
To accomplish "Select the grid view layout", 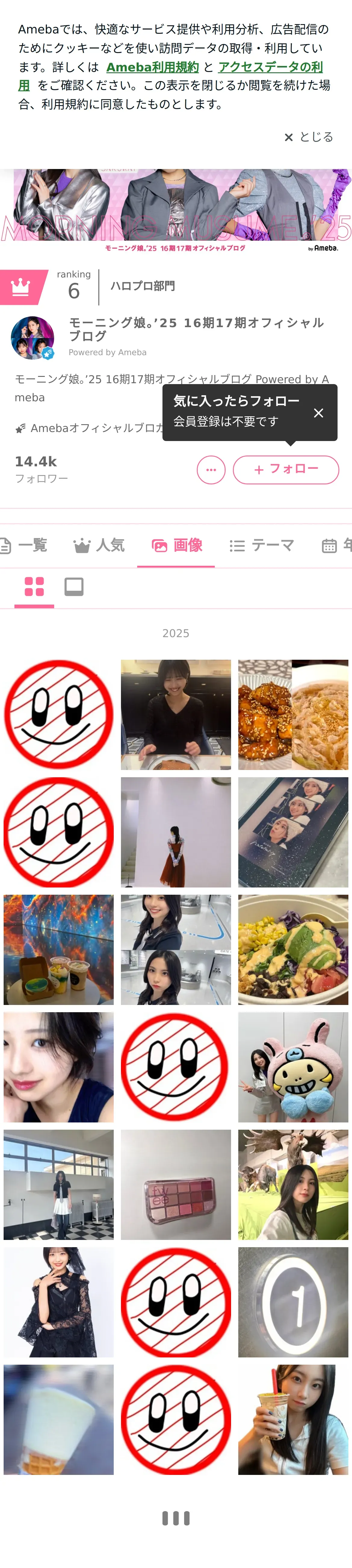I will [x=34, y=587].
